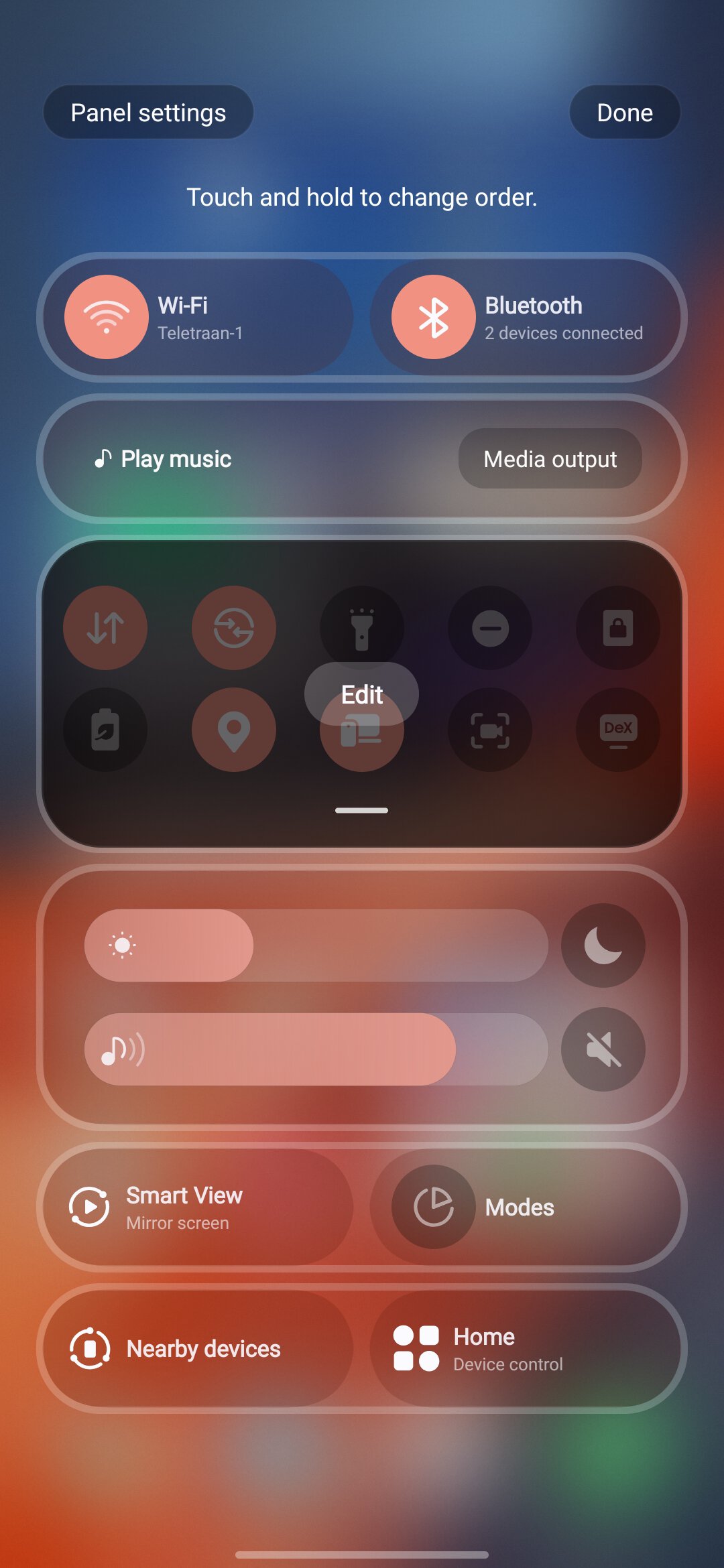724x1568 pixels.
Task: Open Media output
Action: point(550,459)
